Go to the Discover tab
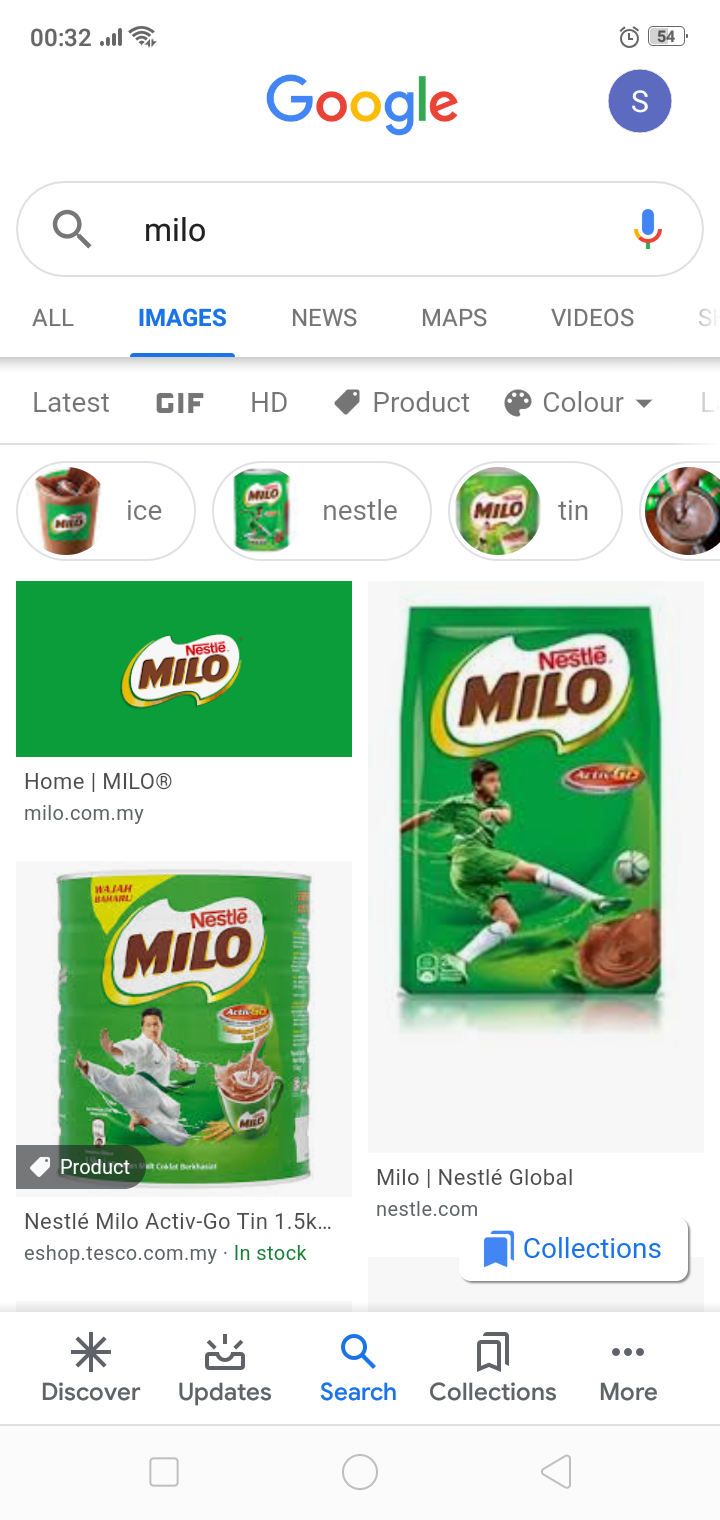 (90, 1370)
